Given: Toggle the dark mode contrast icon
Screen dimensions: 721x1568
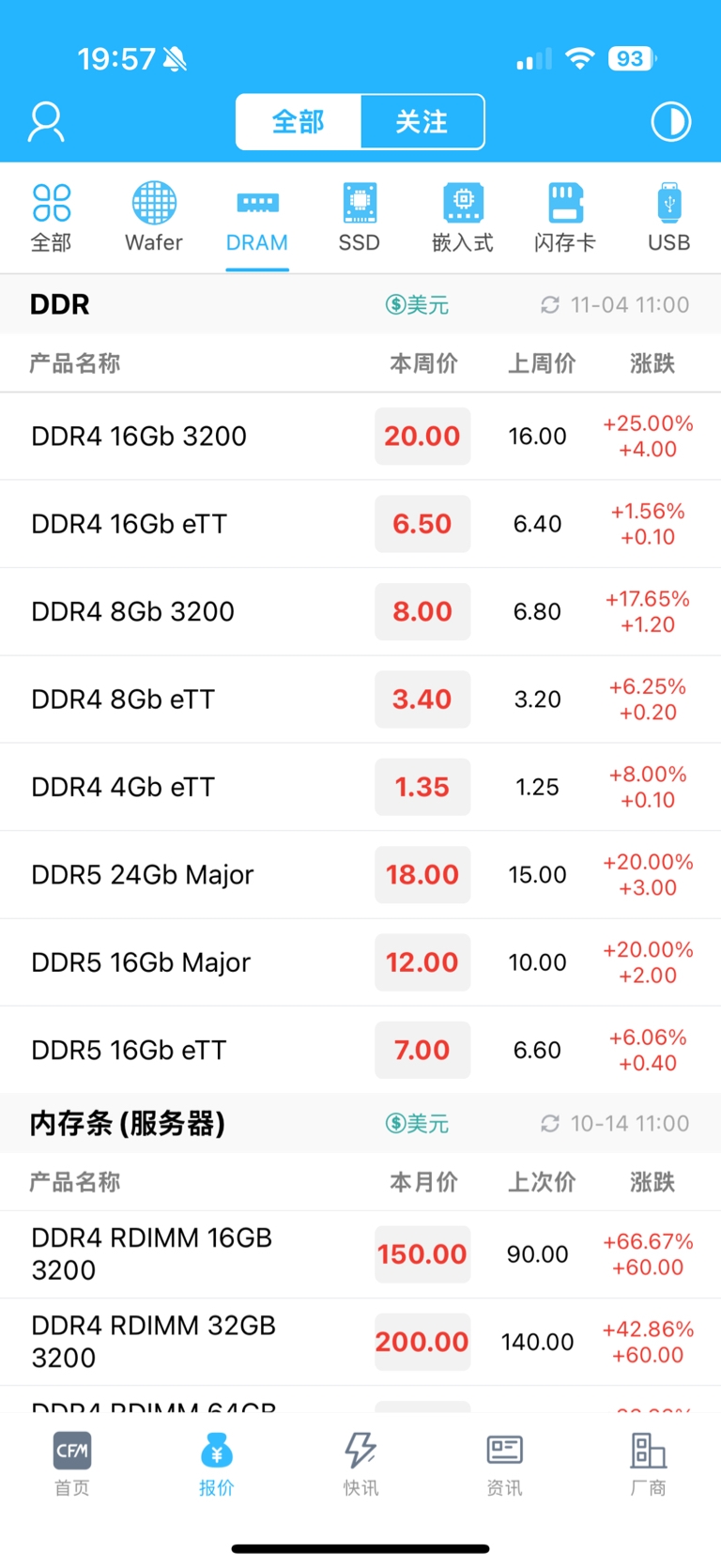Looking at the screenshot, I should (x=670, y=122).
